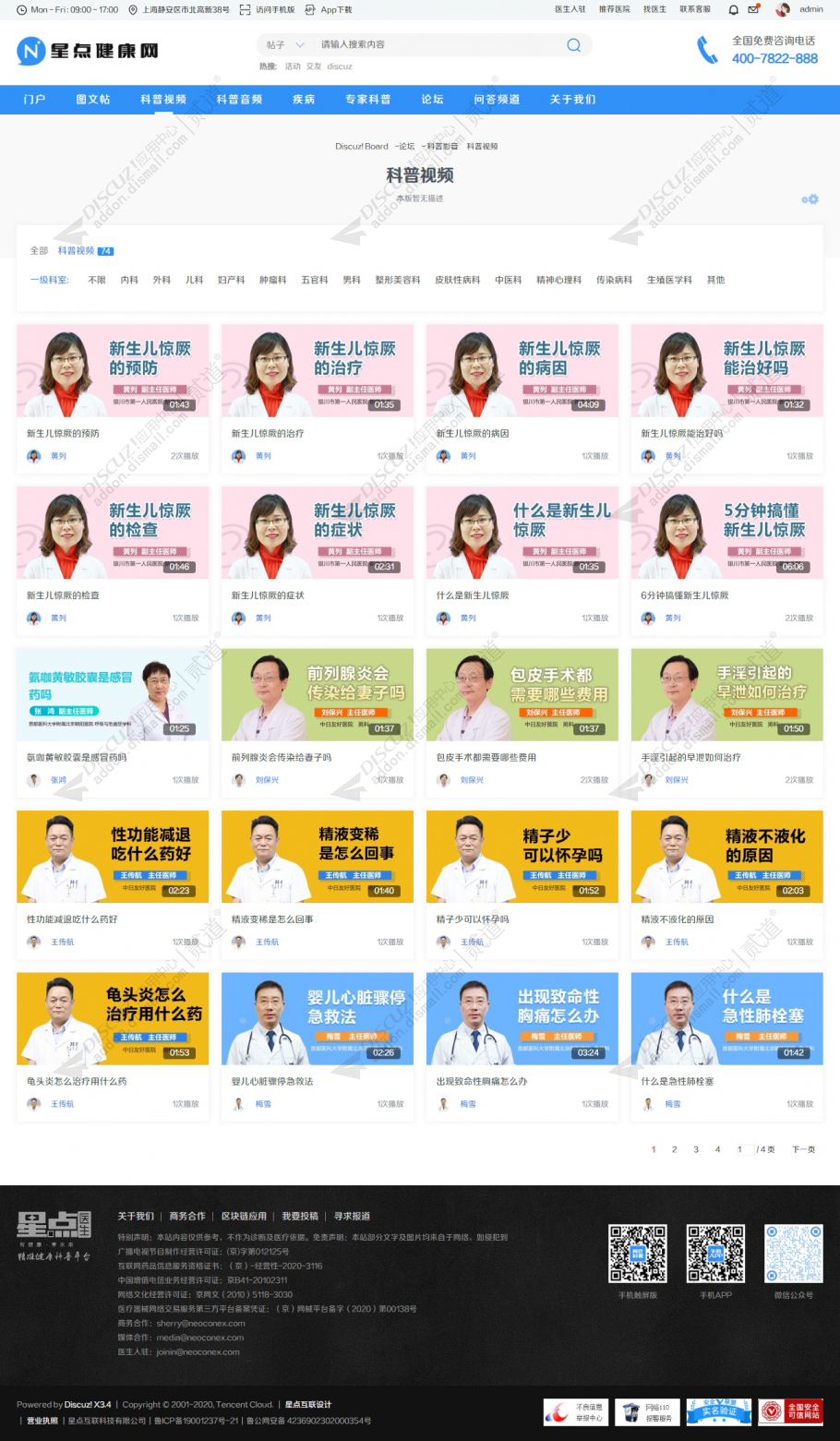Open the forum settings gear icon
This screenshot has height=1441, width=840.
pos(810,199)
